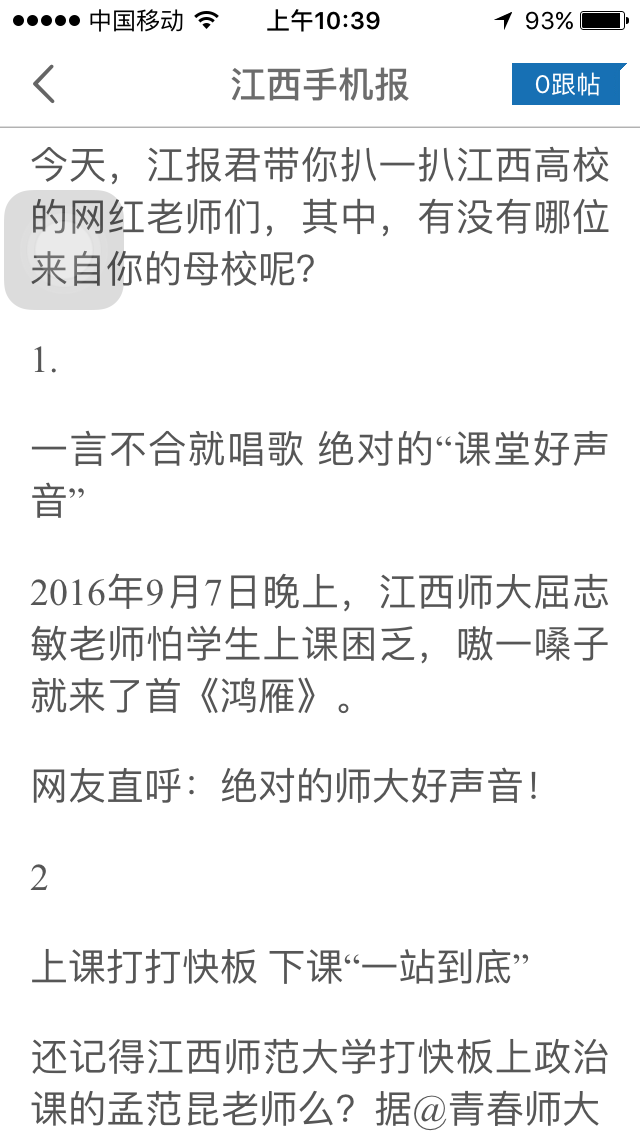The height and width of the screenshot is (1136, 640).
Task: Tap the floating AssistiveTouch button
Action: tap(64, 250)
